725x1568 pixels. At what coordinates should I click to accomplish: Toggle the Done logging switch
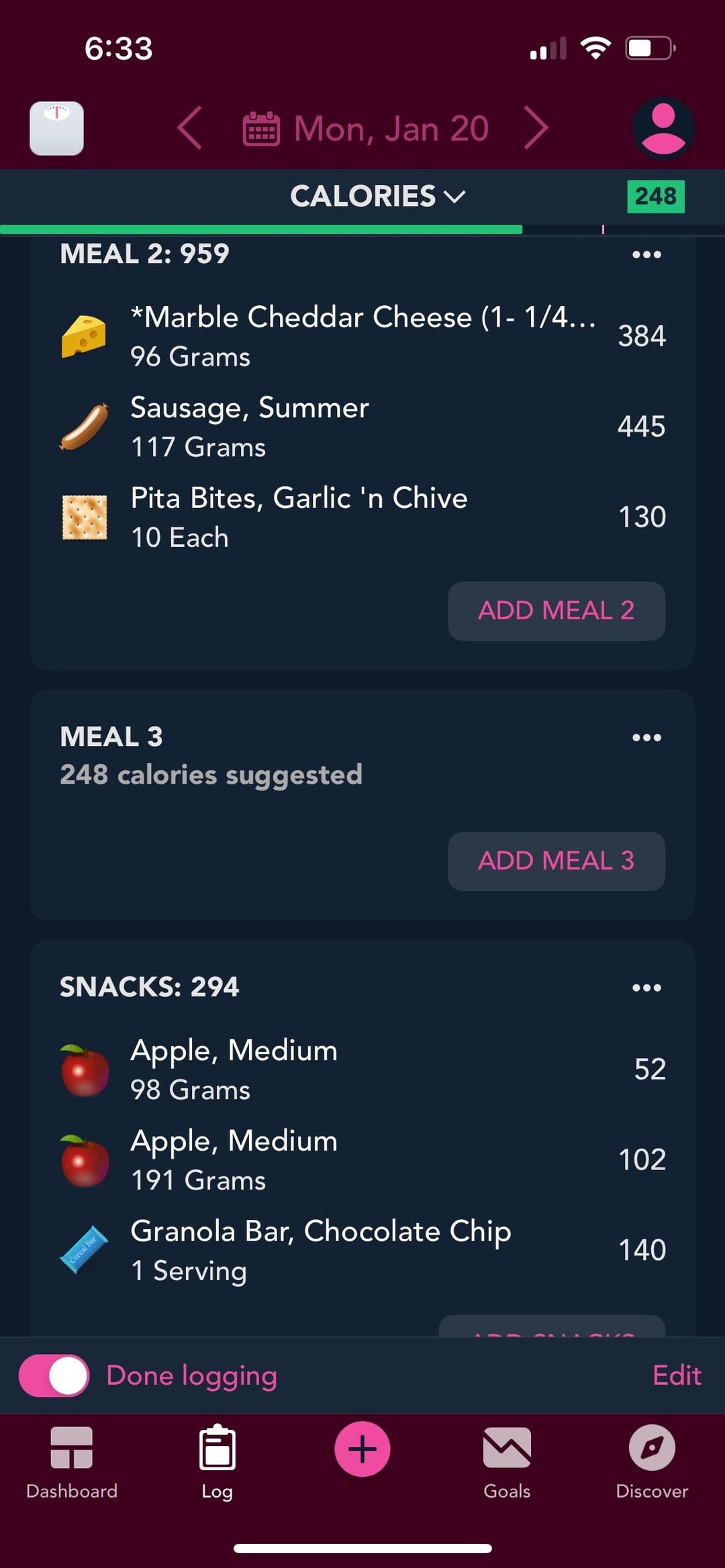point(54,1375)
